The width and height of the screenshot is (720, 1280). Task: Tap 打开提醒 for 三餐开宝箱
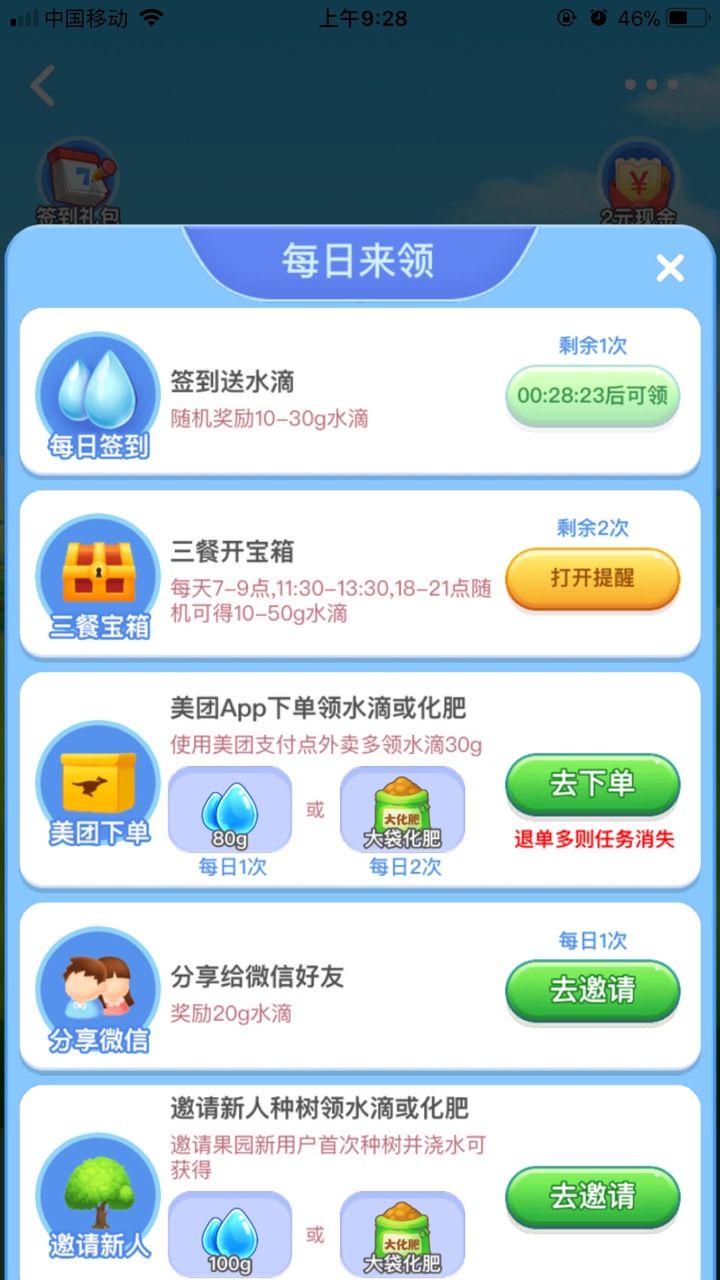coord(592,578)
